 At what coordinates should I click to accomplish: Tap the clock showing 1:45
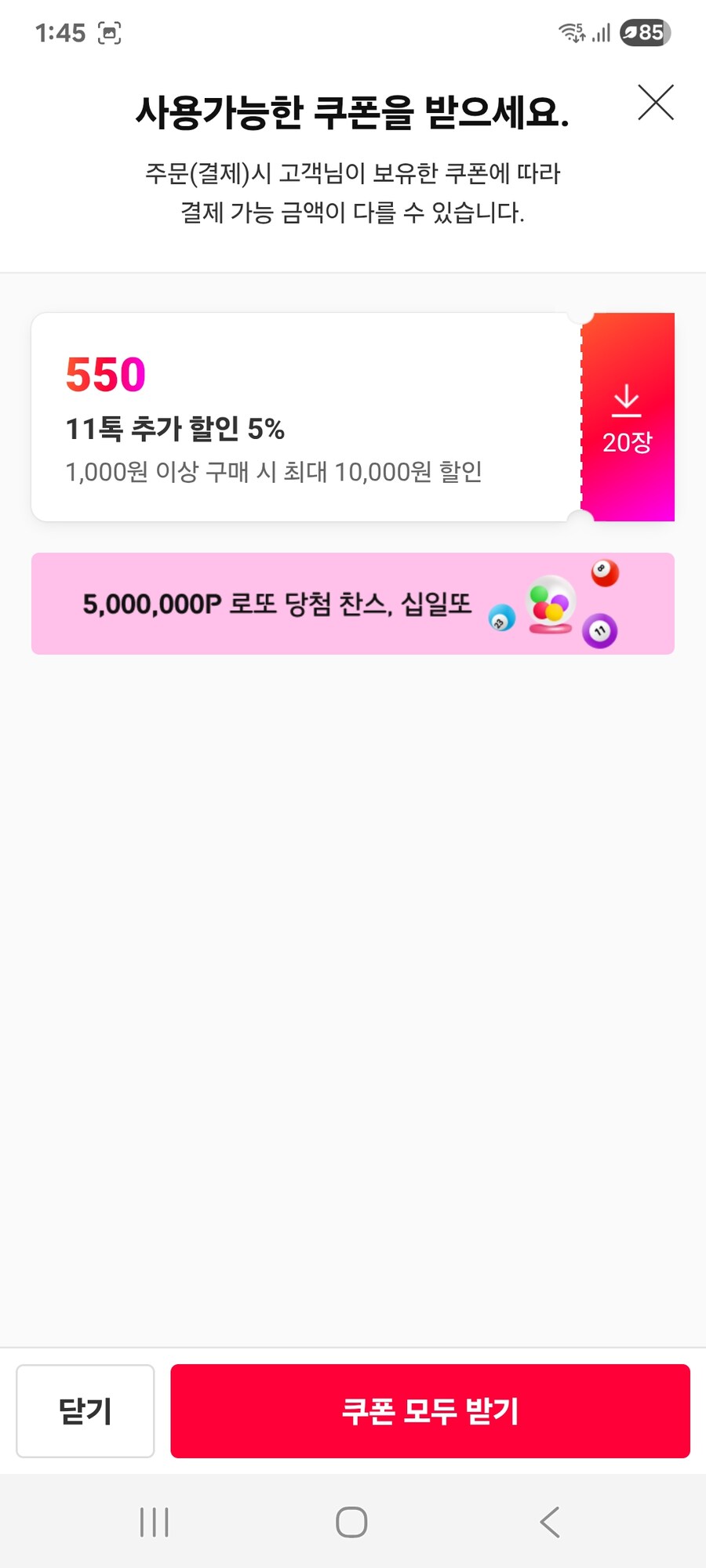61,33
